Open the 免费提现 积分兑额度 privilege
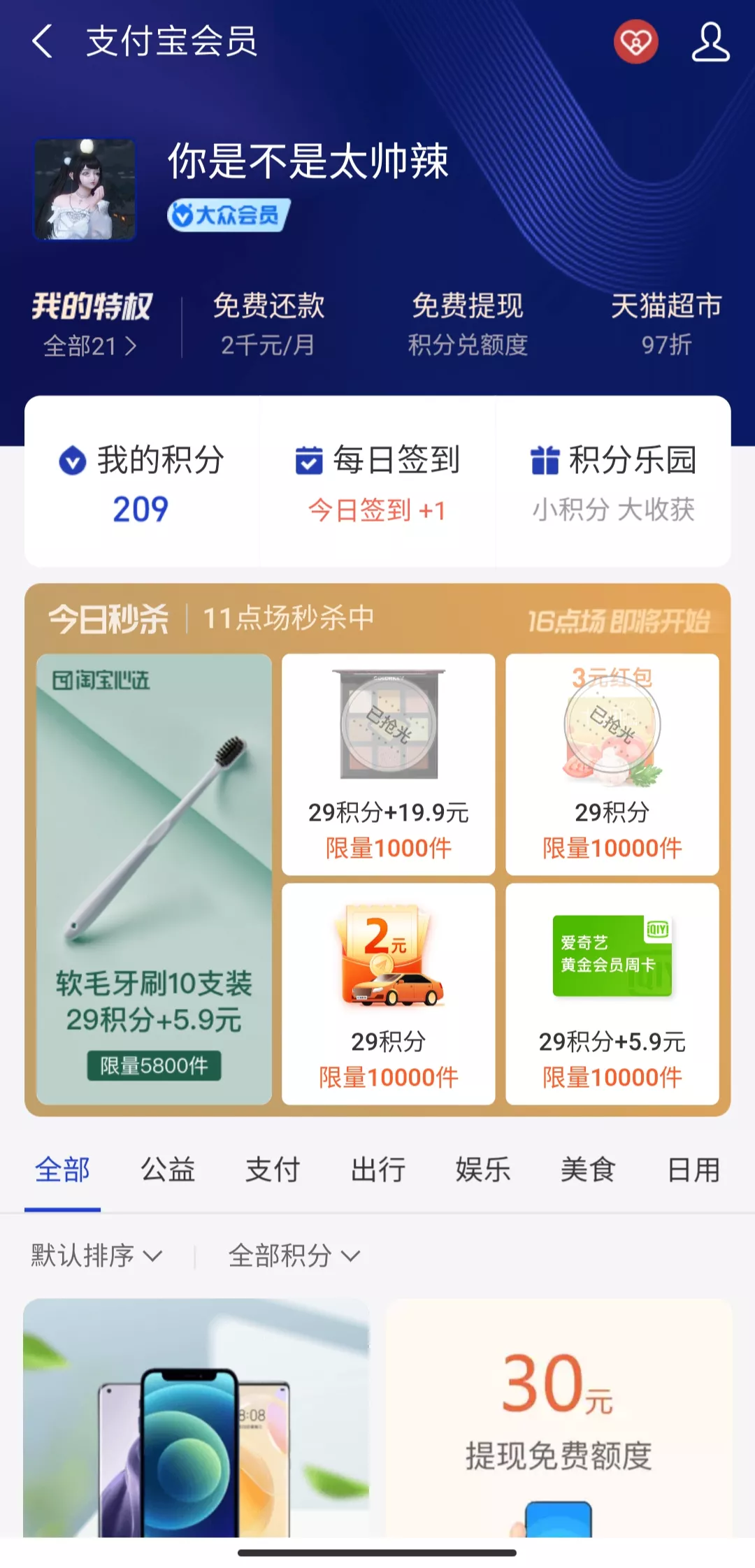Image resolution: width=755 pixels, height=1568 pixels. point(469,322)
